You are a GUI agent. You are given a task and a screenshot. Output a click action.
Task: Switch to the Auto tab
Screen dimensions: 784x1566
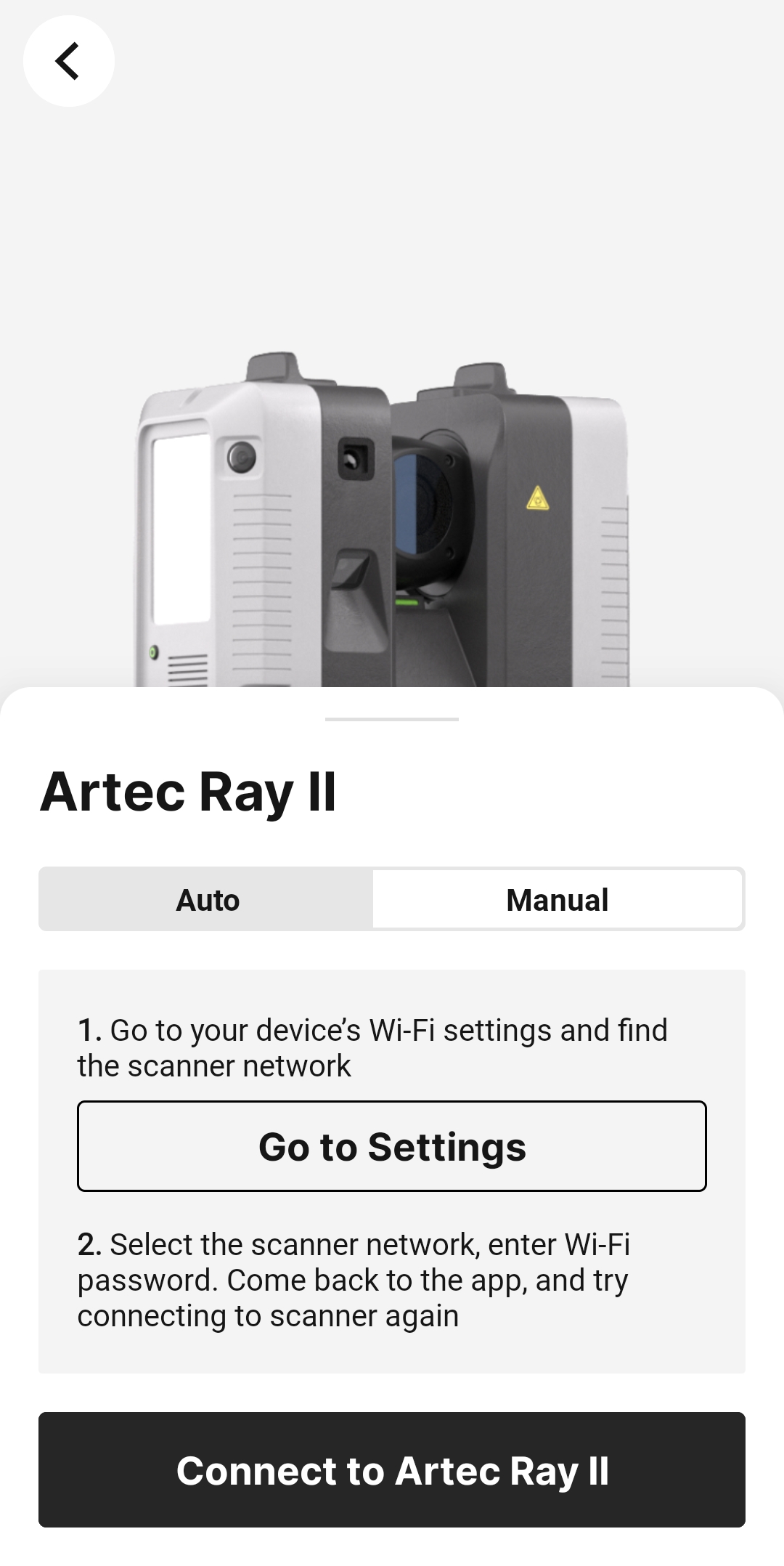click(208, 899)
